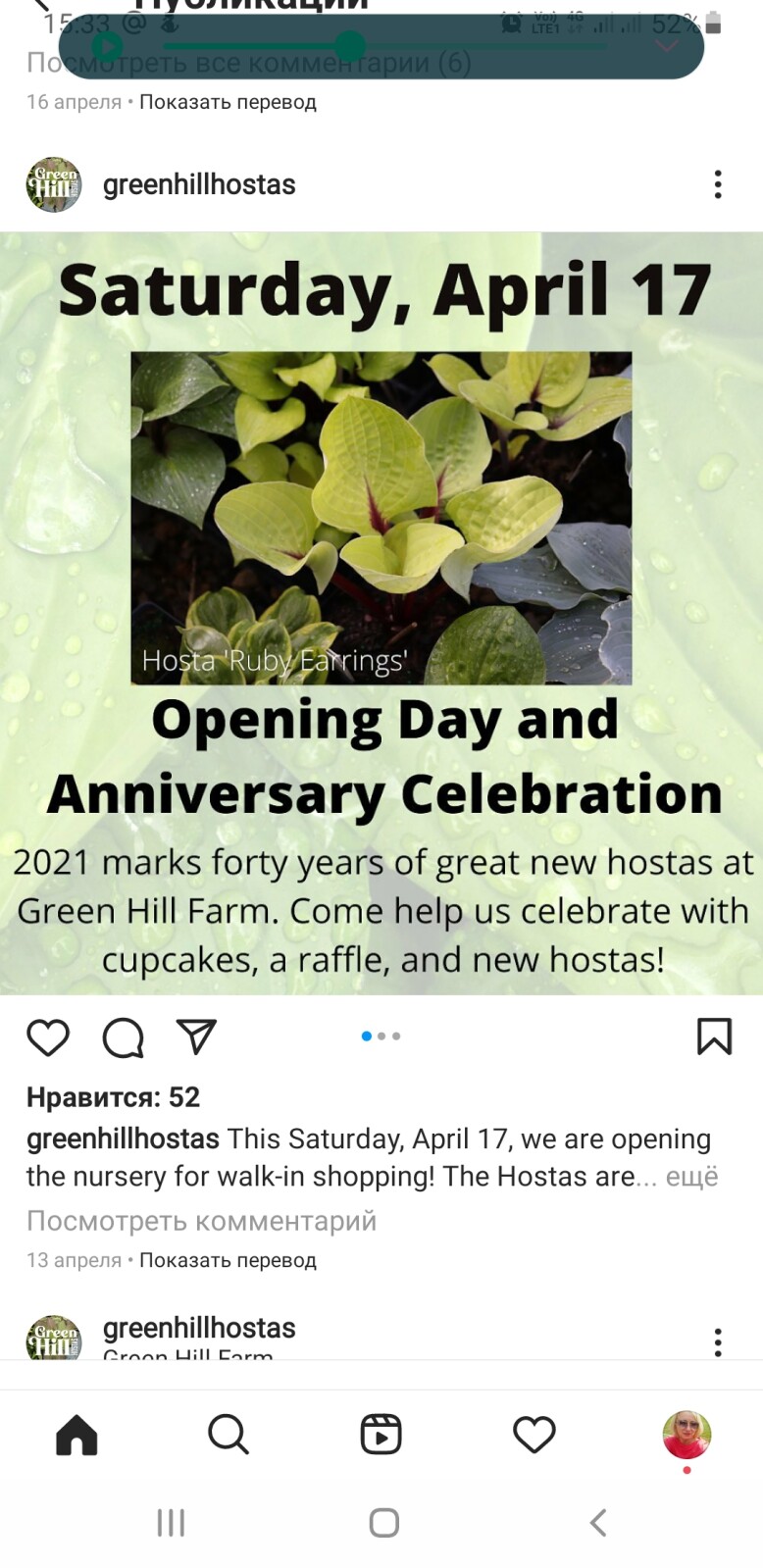Open comments on the Opening Day post

(123, 1037)
